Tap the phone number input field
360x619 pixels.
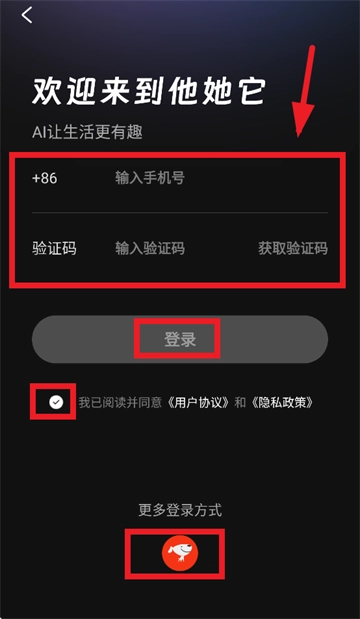[221, 178]
